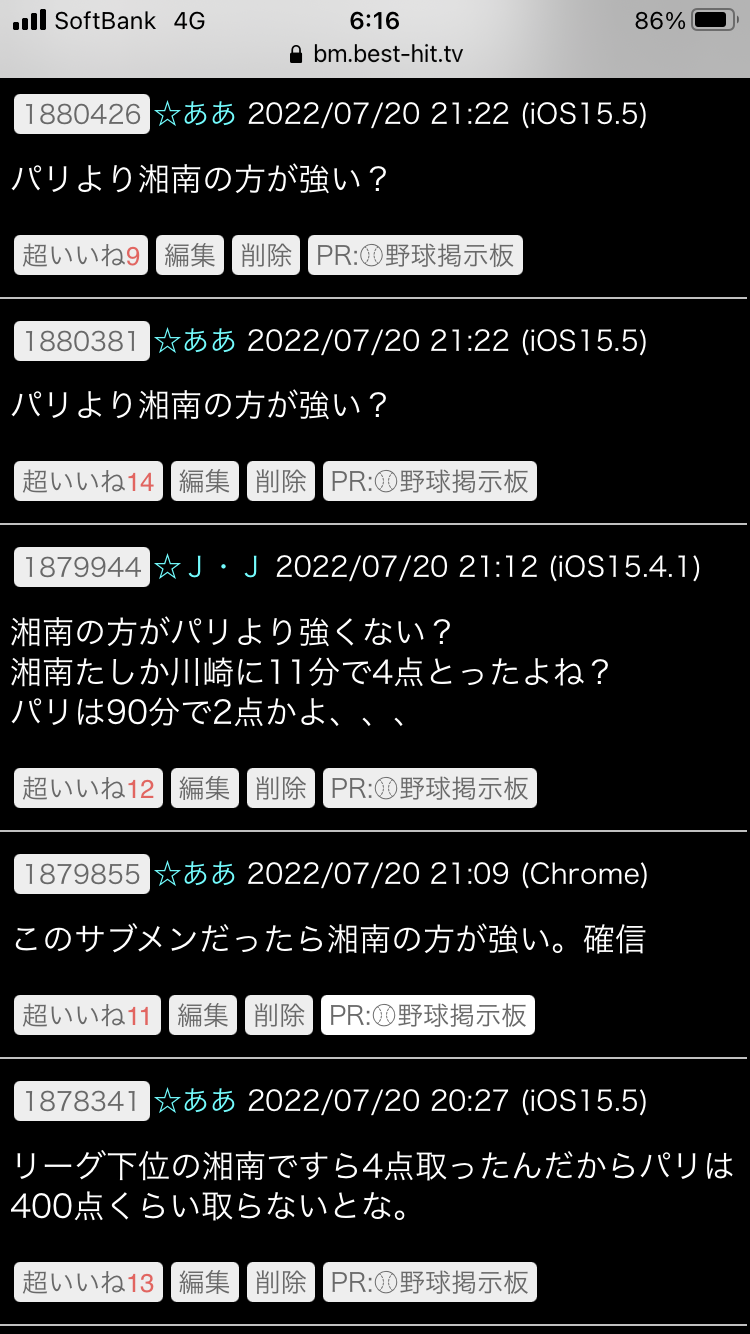Image resolution: width=750 pixels, height=1334 pixels.
Task: Delete post 1880381
Action: [281, 481]
